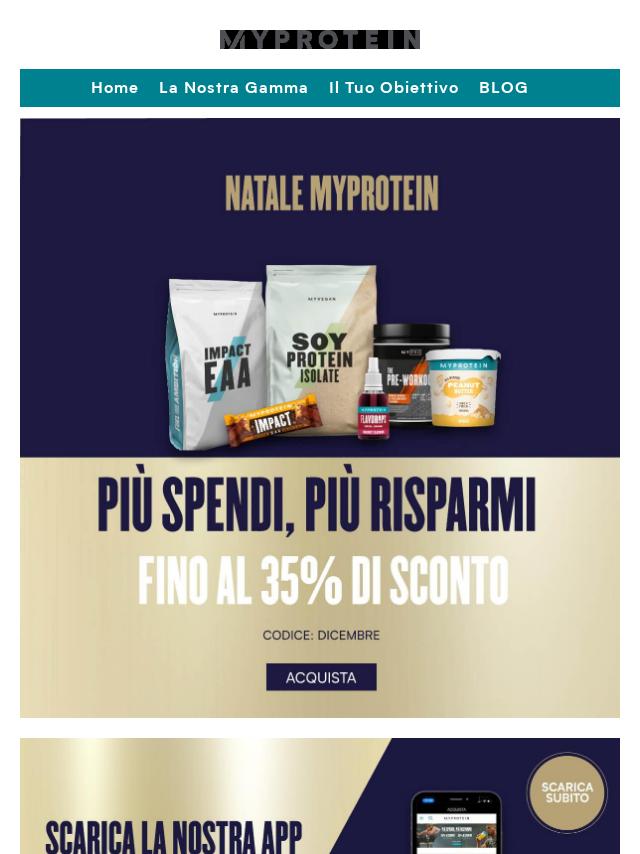This screenshot has height=854, width=640.
Task: Tap the Scarica Subito badge
Action: tap(567, 792)
